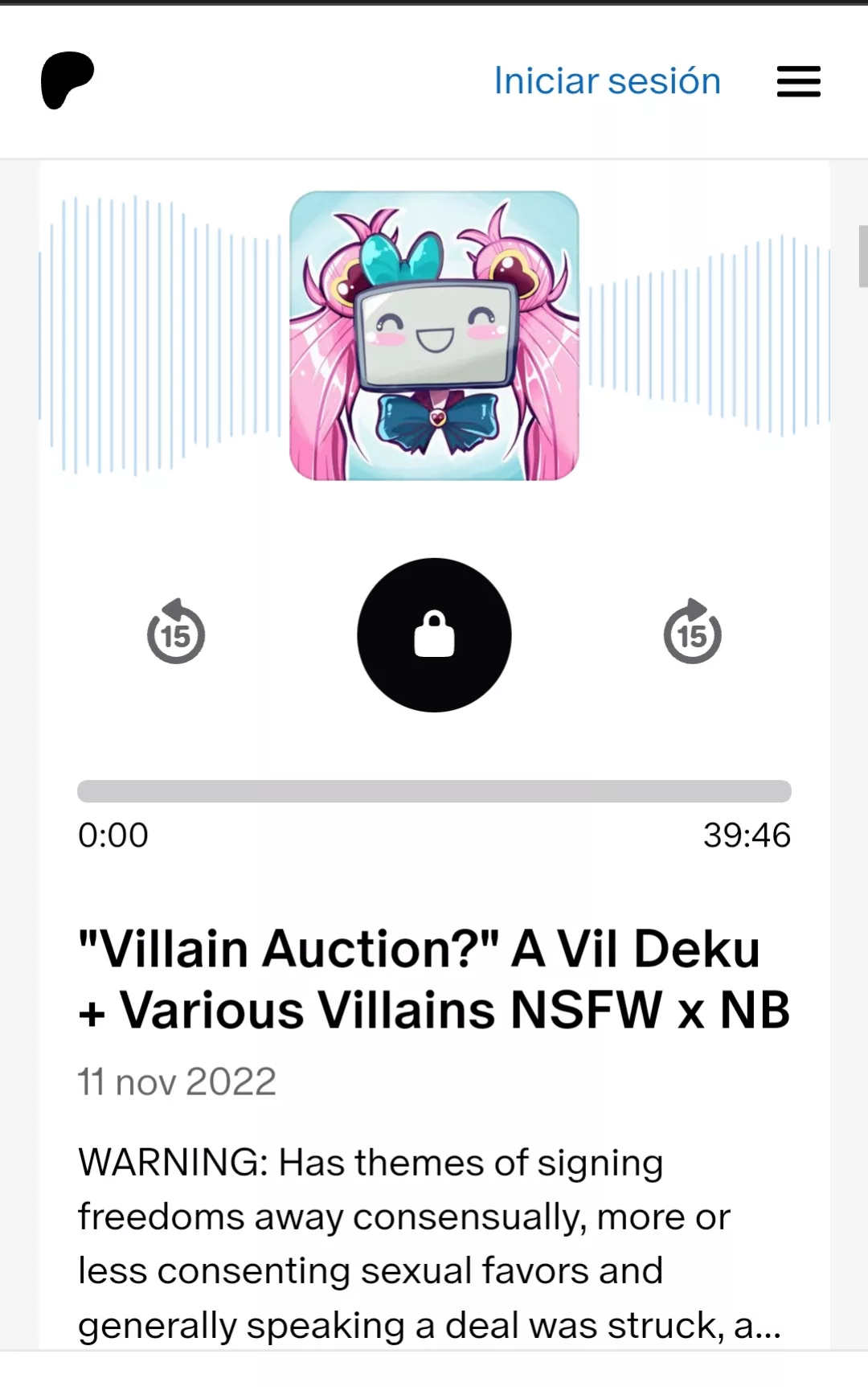
Task: Skip forward 15 seconds
Action: (x=692, y=632)
